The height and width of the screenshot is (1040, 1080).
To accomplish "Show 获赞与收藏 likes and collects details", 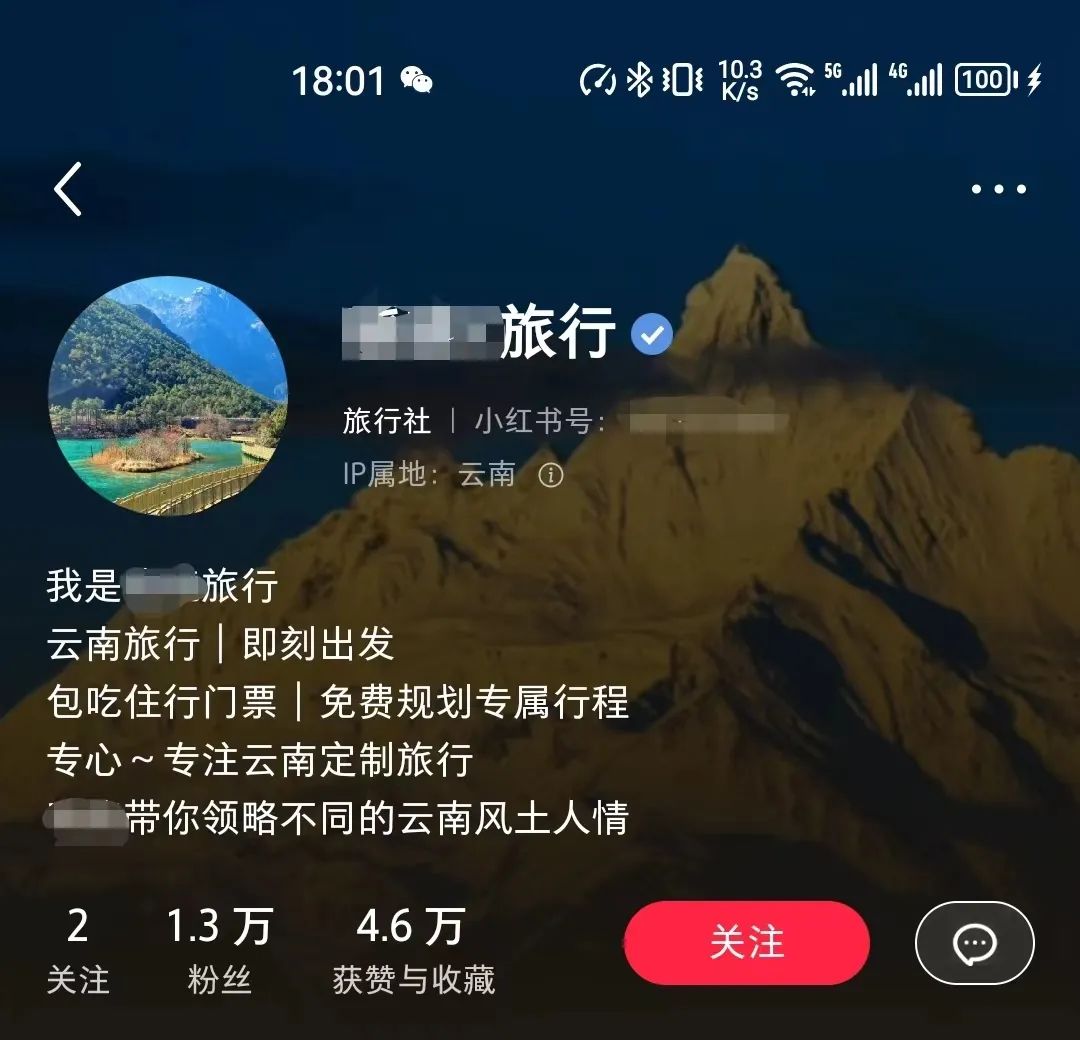I will 413,950.
